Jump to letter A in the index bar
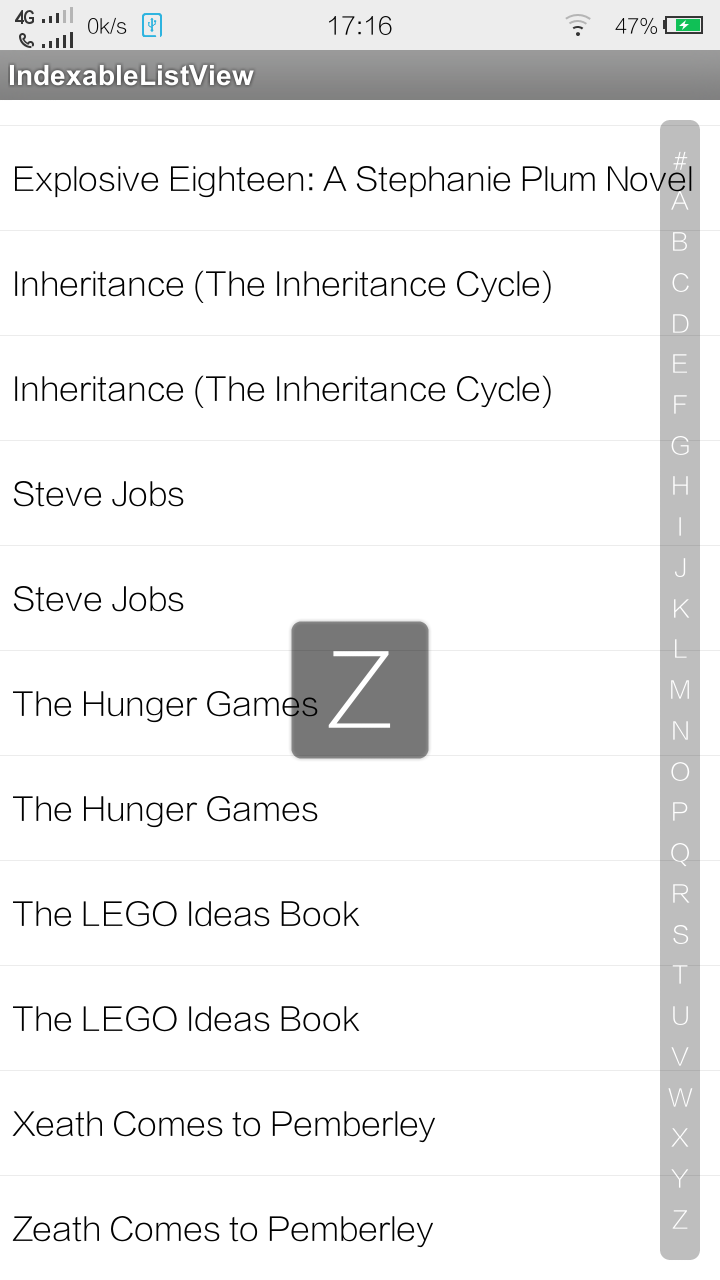 [680, 201]
